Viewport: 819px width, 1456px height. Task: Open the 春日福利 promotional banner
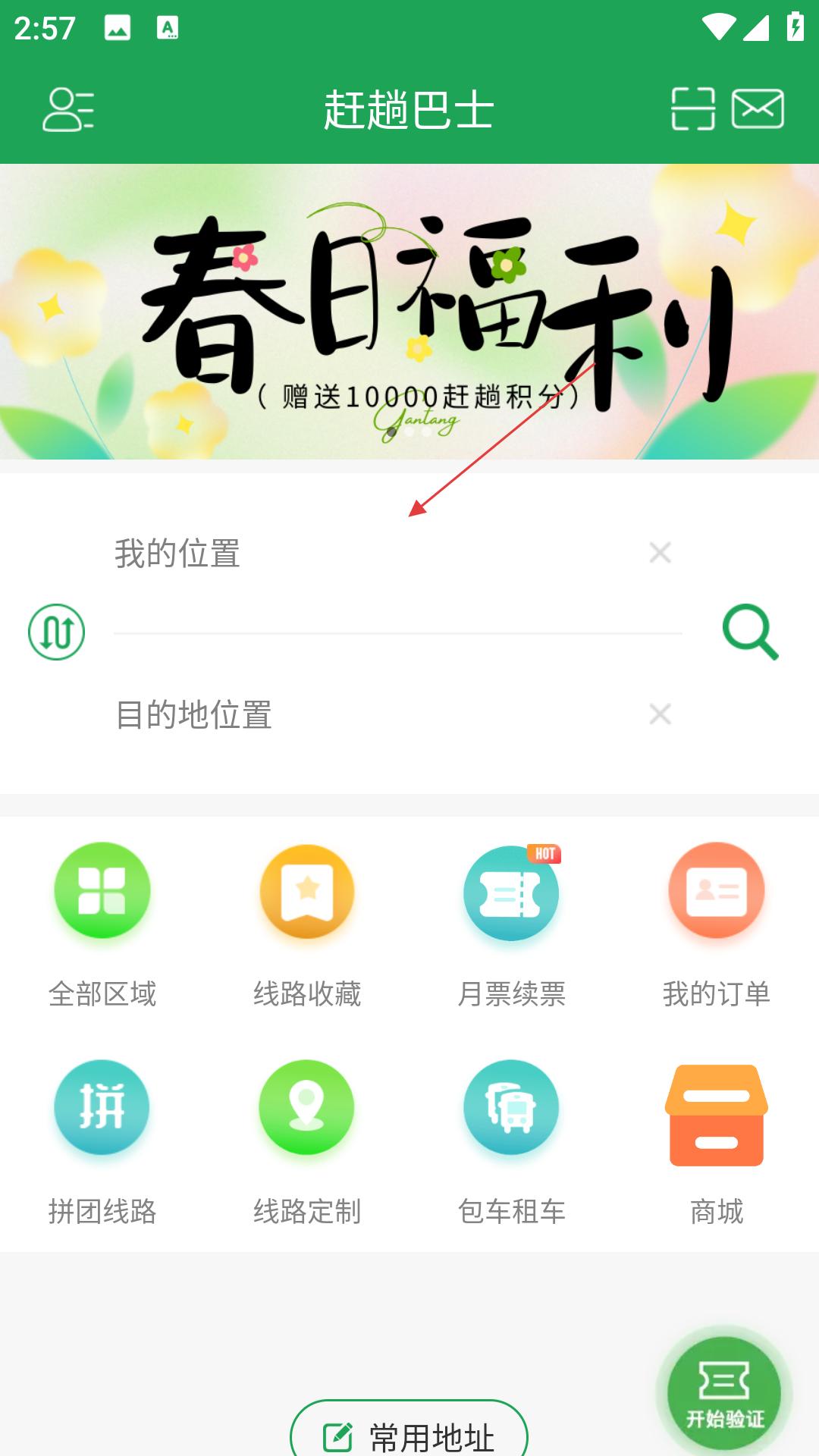coord(409,312)
